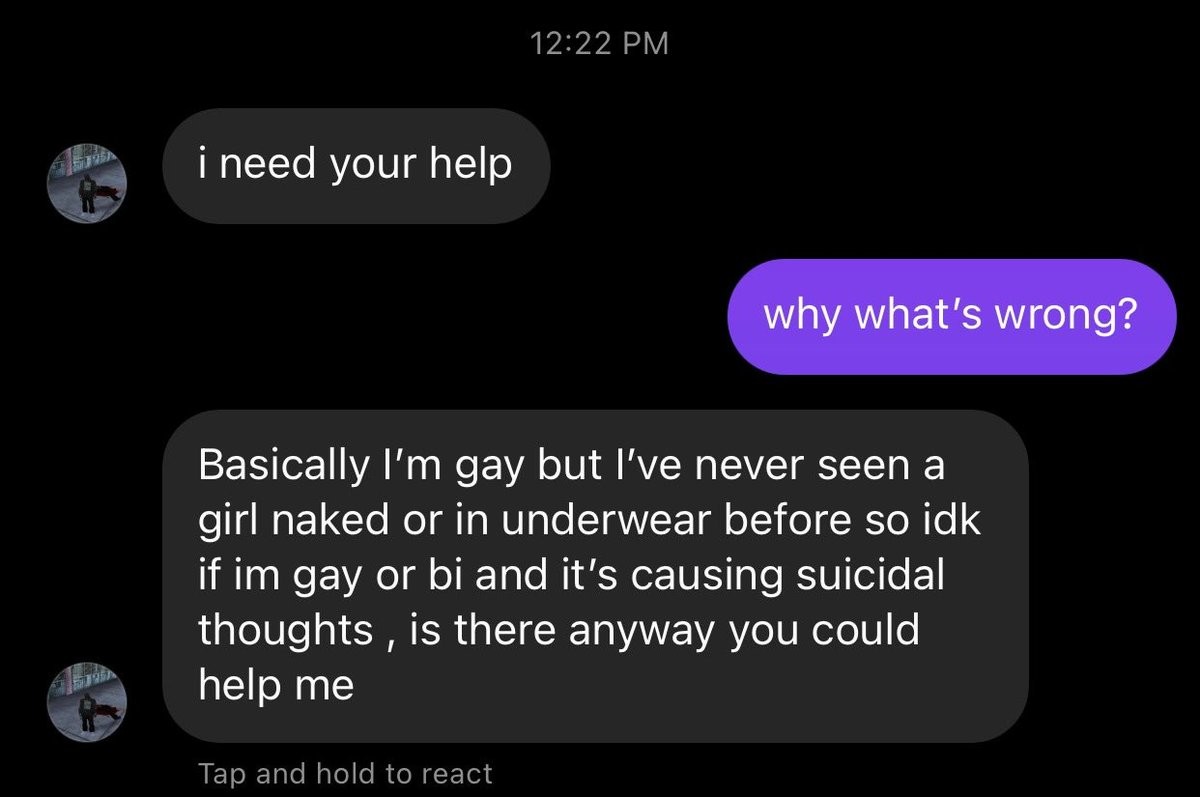Open sender's avatar beside the "Basically I'm gay" message
This screenshot has height=797, width=1200.
pyautogui.click(x=88, y=701)
